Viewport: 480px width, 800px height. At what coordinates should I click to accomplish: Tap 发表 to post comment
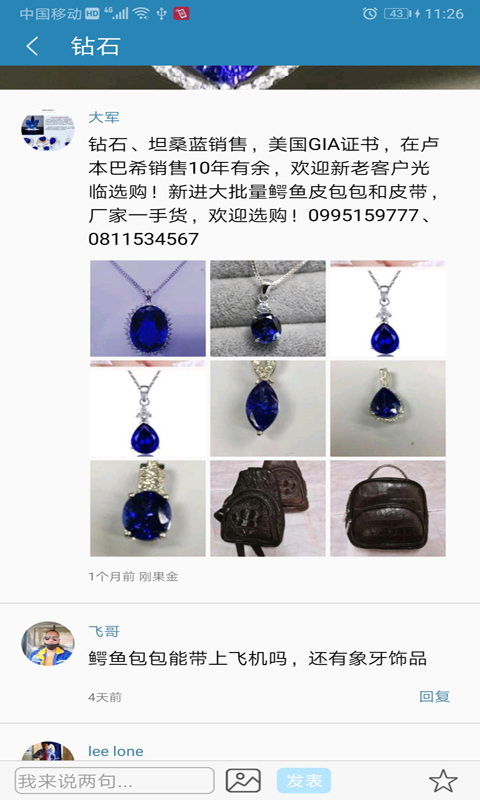point(304,781)
